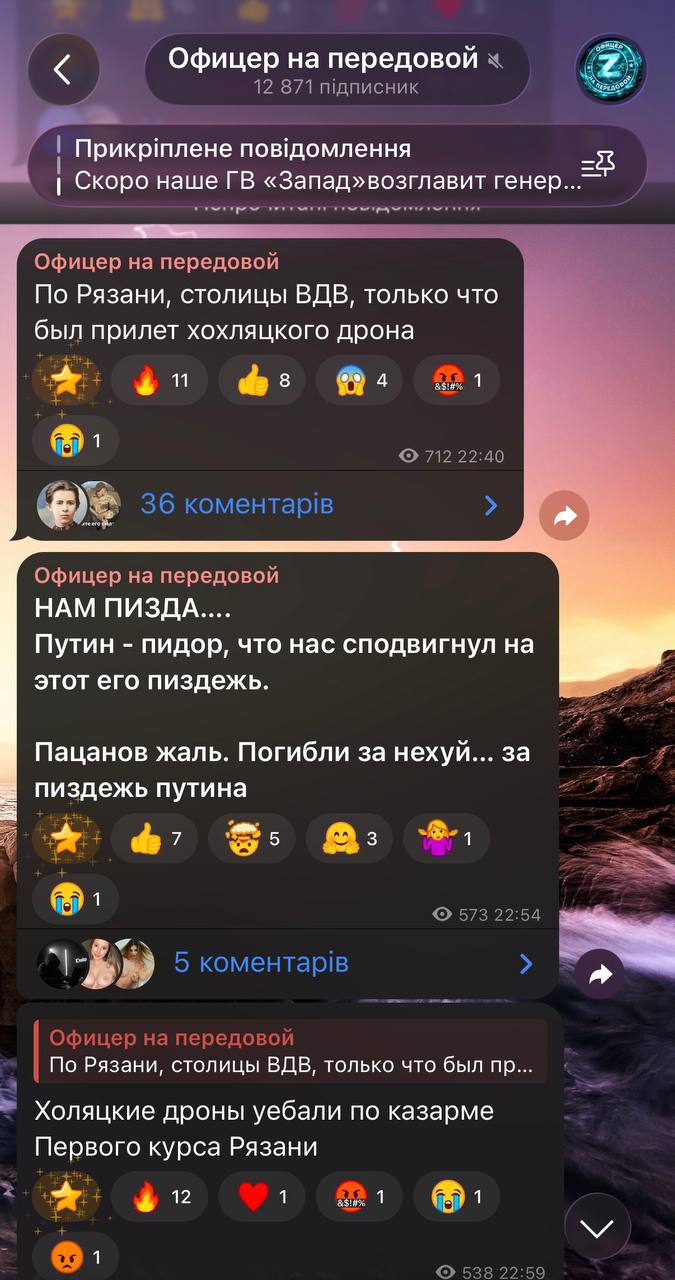Viewport: 675px width, 1280px height.
Task: React with the scream emoji showing 4
Action: (359, 380)
